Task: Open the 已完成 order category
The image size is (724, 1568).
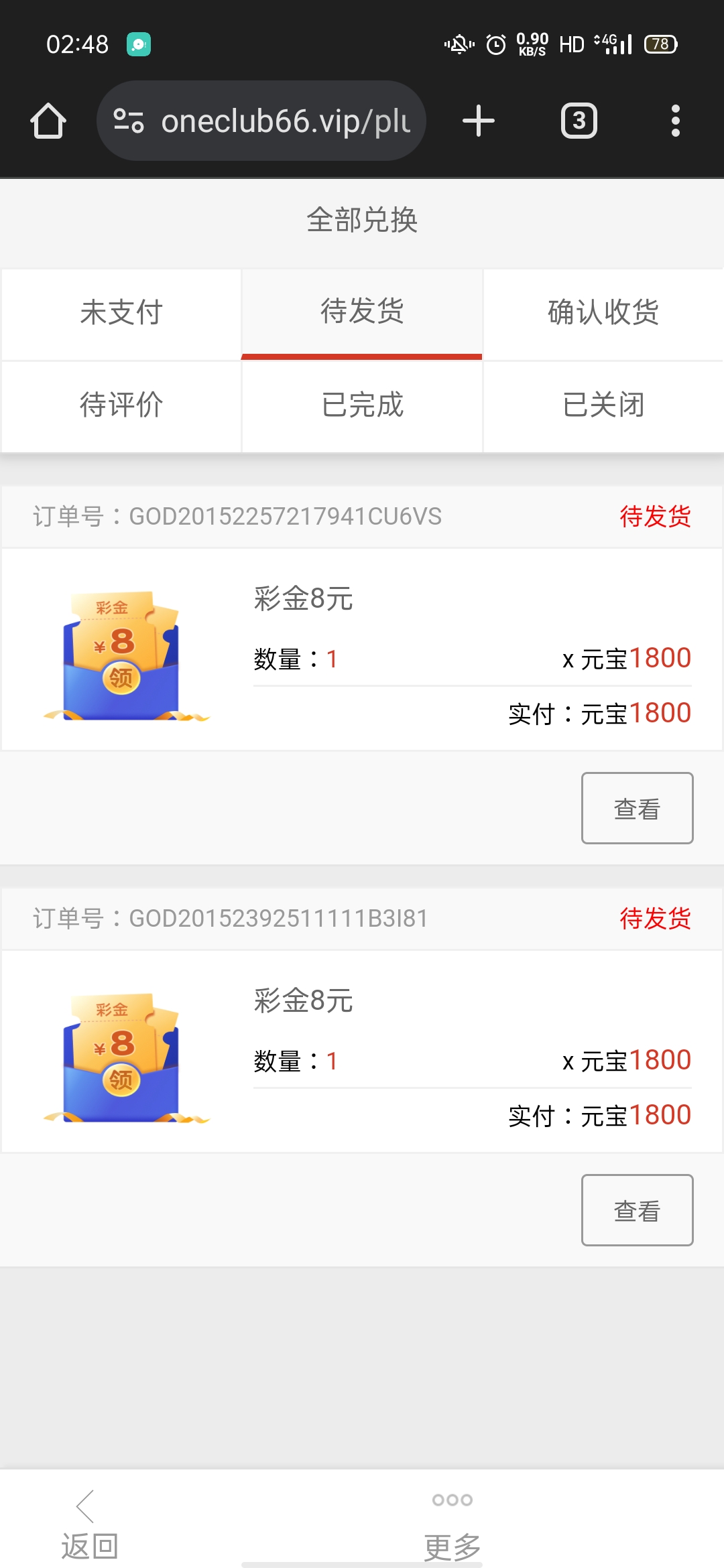Action: [362, 405]
